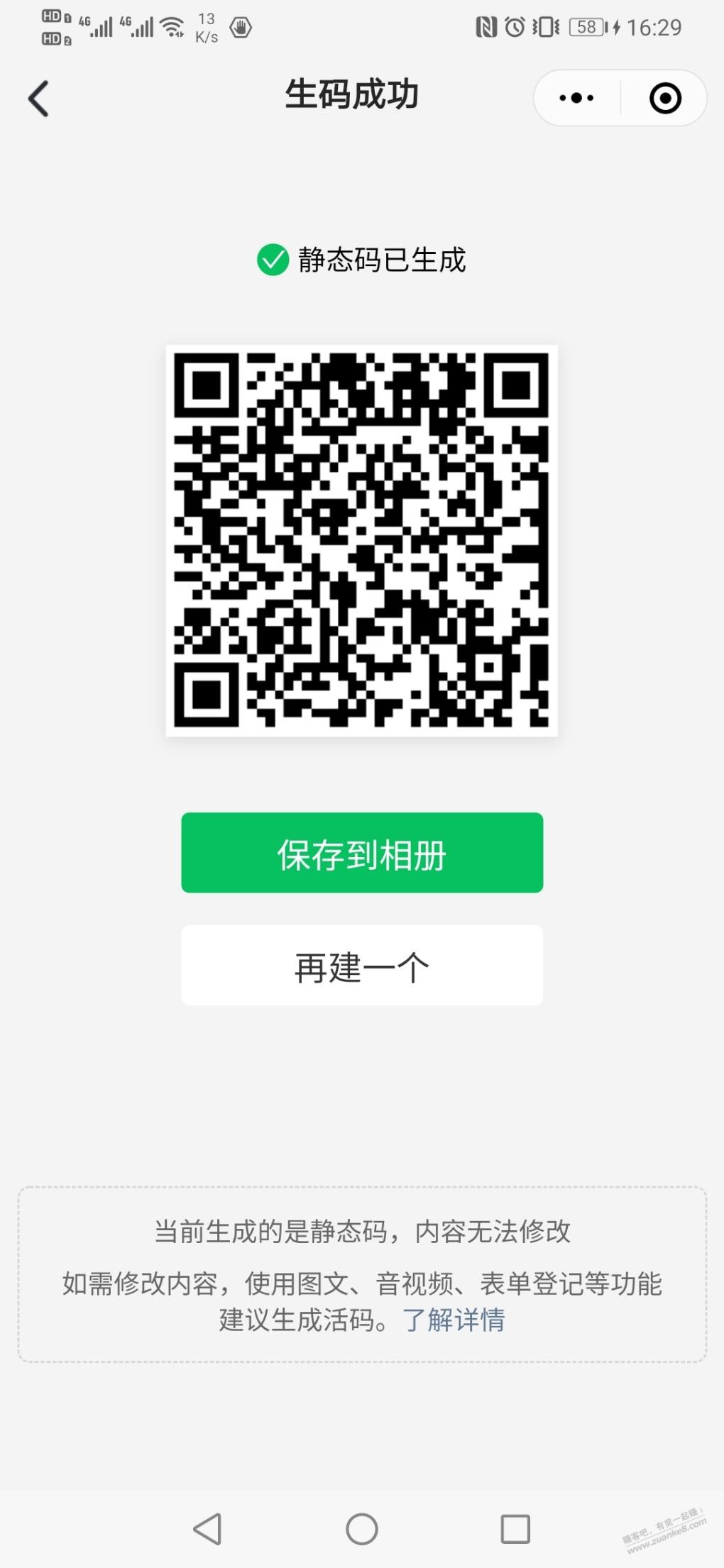Open the three-dot mini program menu
This screenshot has width=724, height=1568.
click(576, 98)
